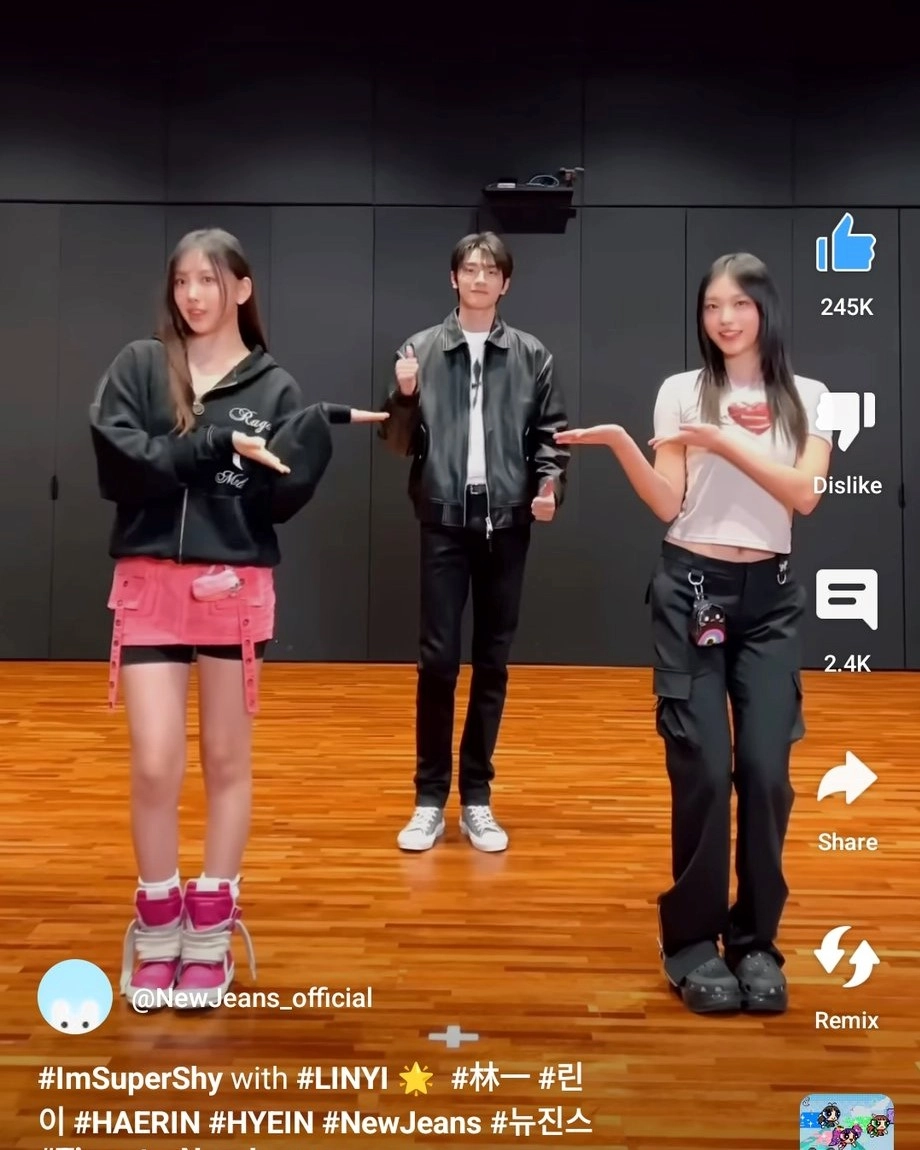Like this Short video
Viewport: 920px width, 1150px height.
tap(846, 244)
